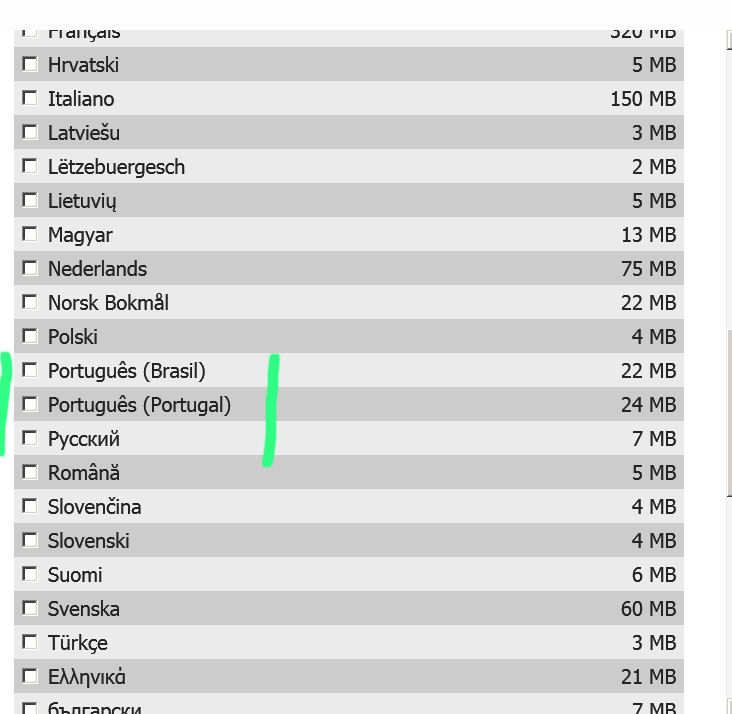Select the Magyar language checkbox
The image size is (732, 714).
click(30, 234)
